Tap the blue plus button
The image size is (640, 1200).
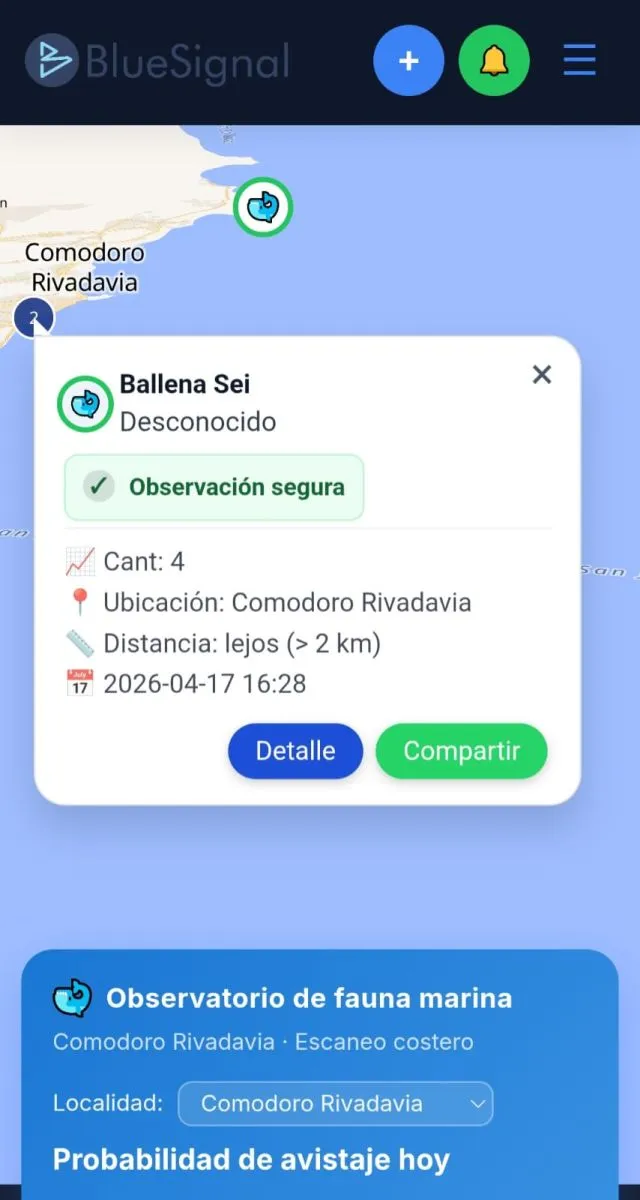[x=408, y=61]
